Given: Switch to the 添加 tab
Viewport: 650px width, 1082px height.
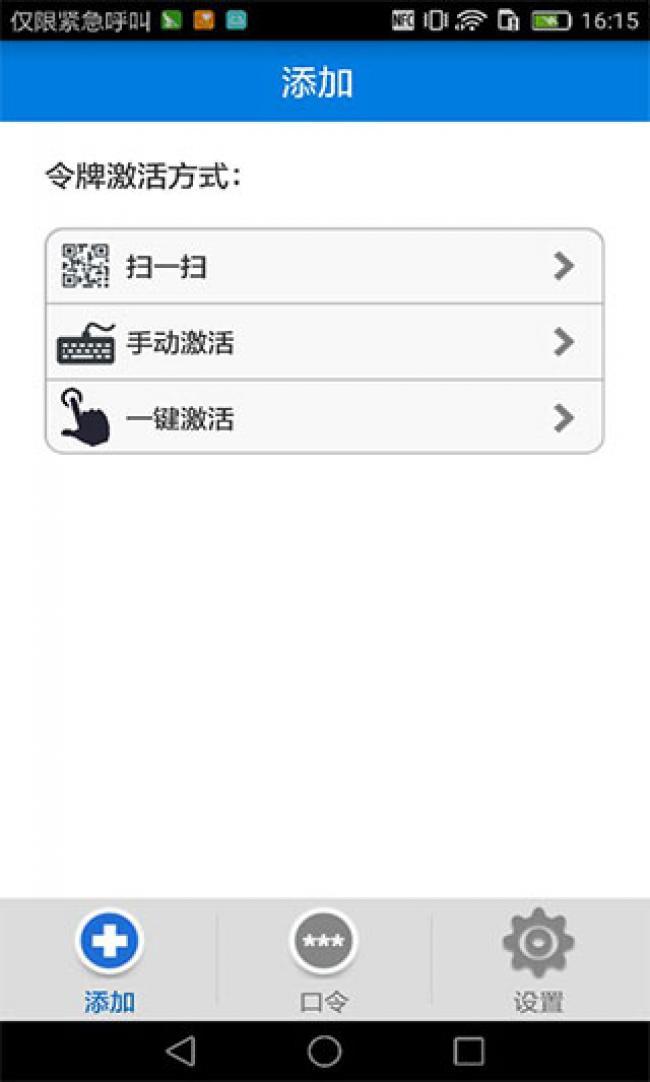Looking at the screenshot, I should pos(109,958).
